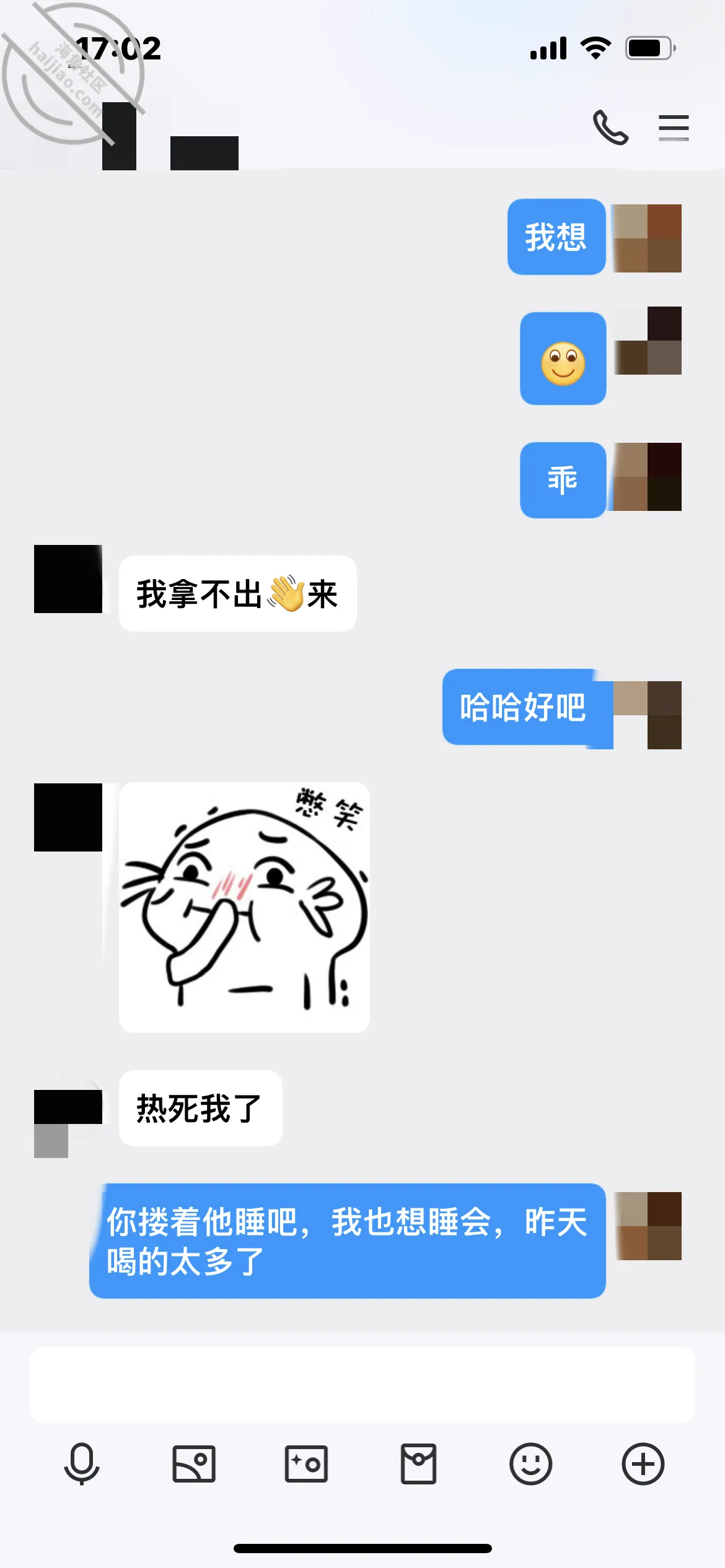Open the chat settings menu
The width and height of the screenshot is (725, 1568).
(x=674, y=128)
